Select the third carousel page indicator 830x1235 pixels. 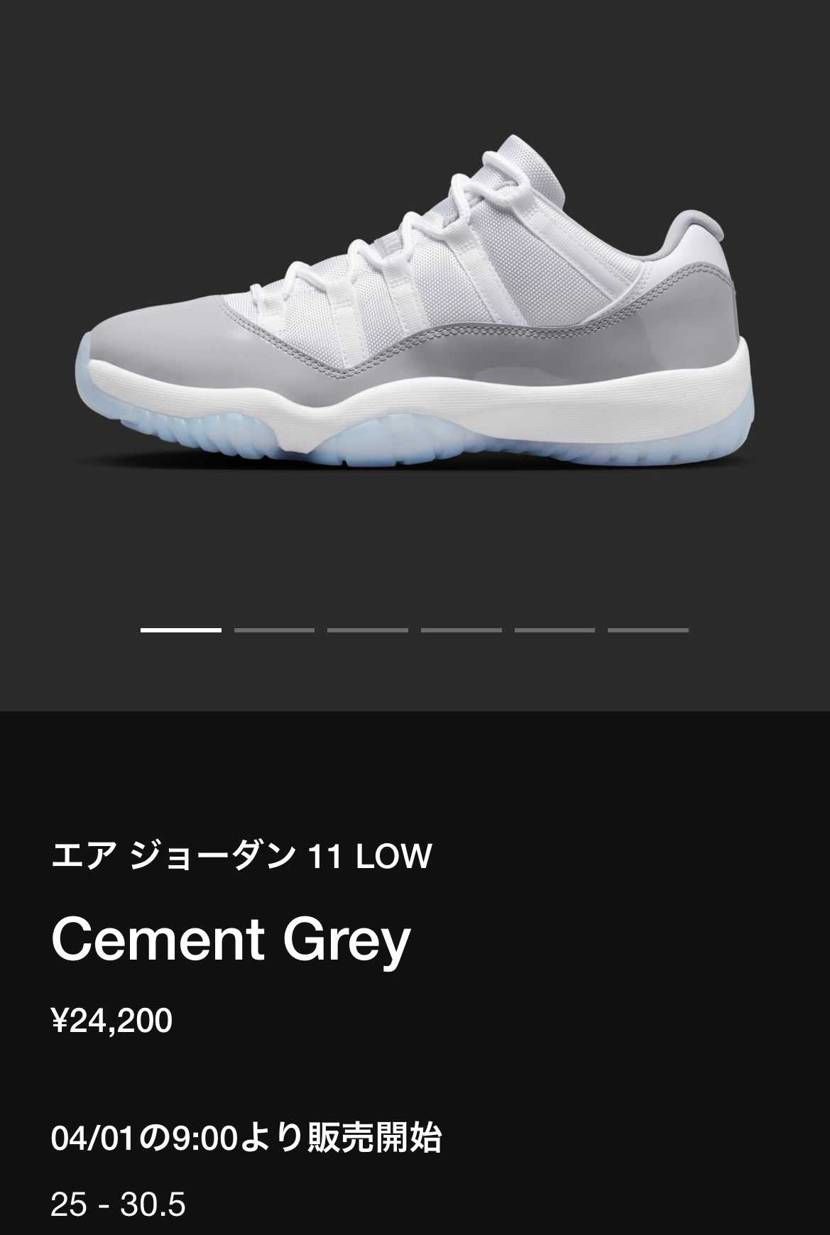click(x=367, y=630)
